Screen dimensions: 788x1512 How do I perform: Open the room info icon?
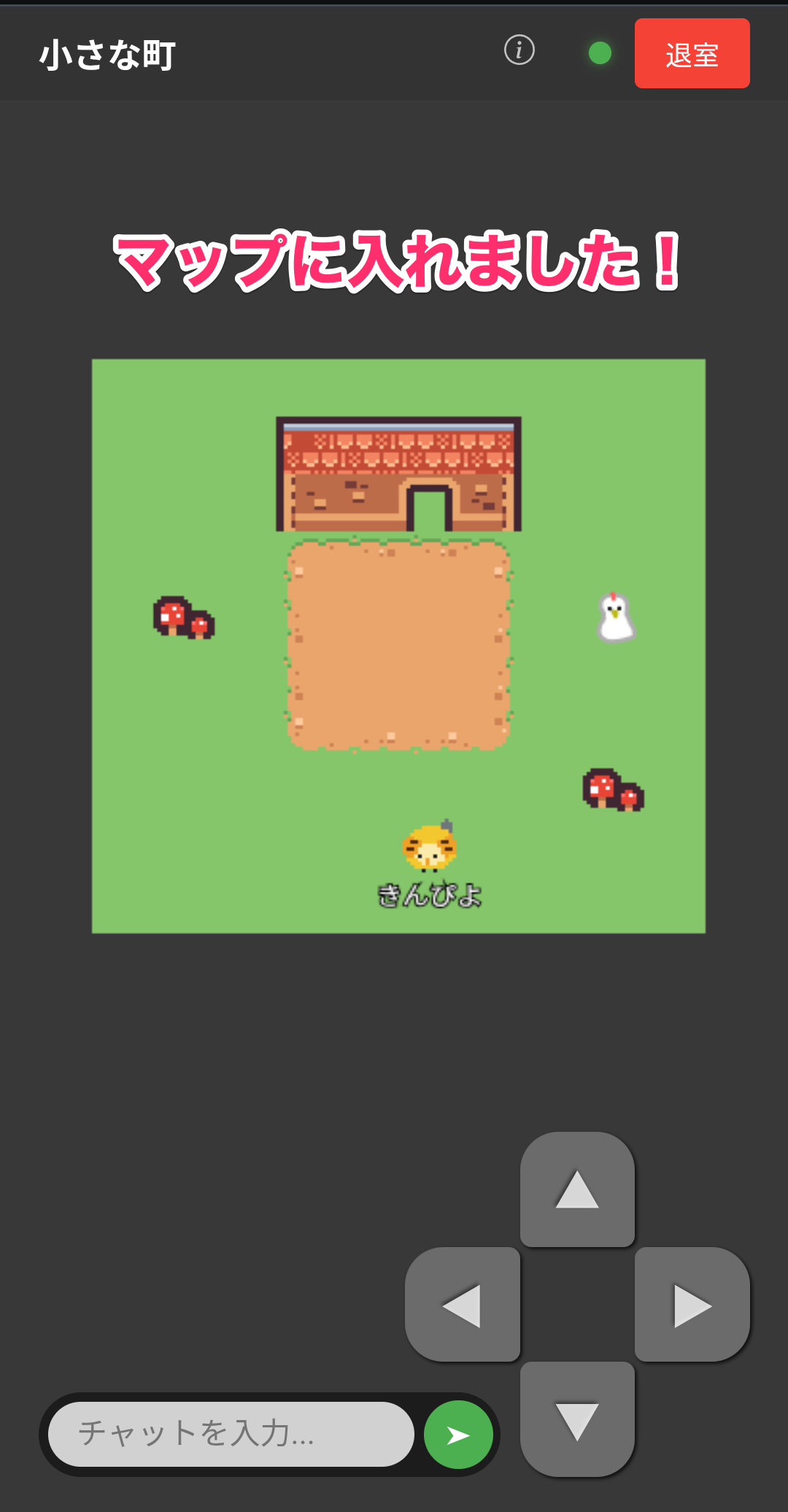pyautogui.click(x=519, y=50)
